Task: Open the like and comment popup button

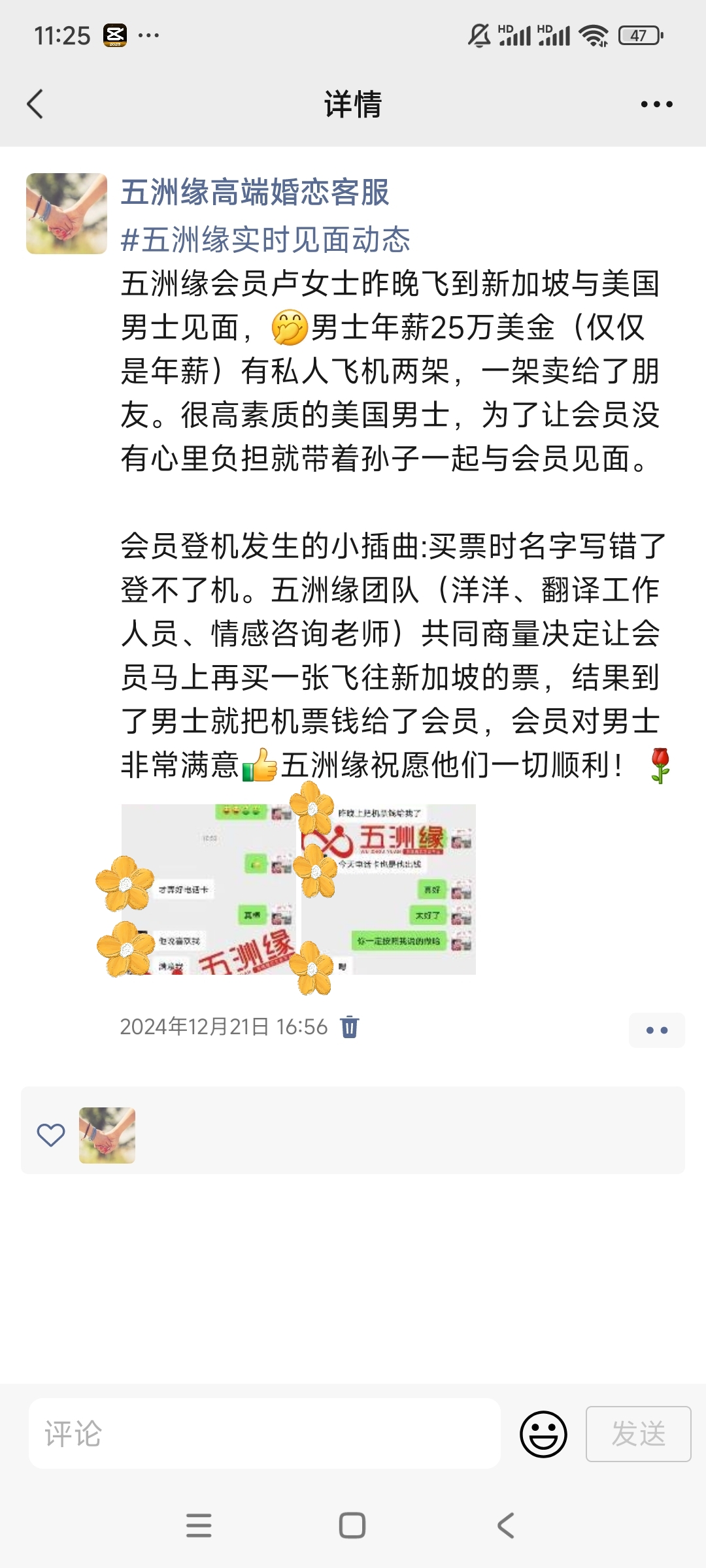Action: 656,1030
